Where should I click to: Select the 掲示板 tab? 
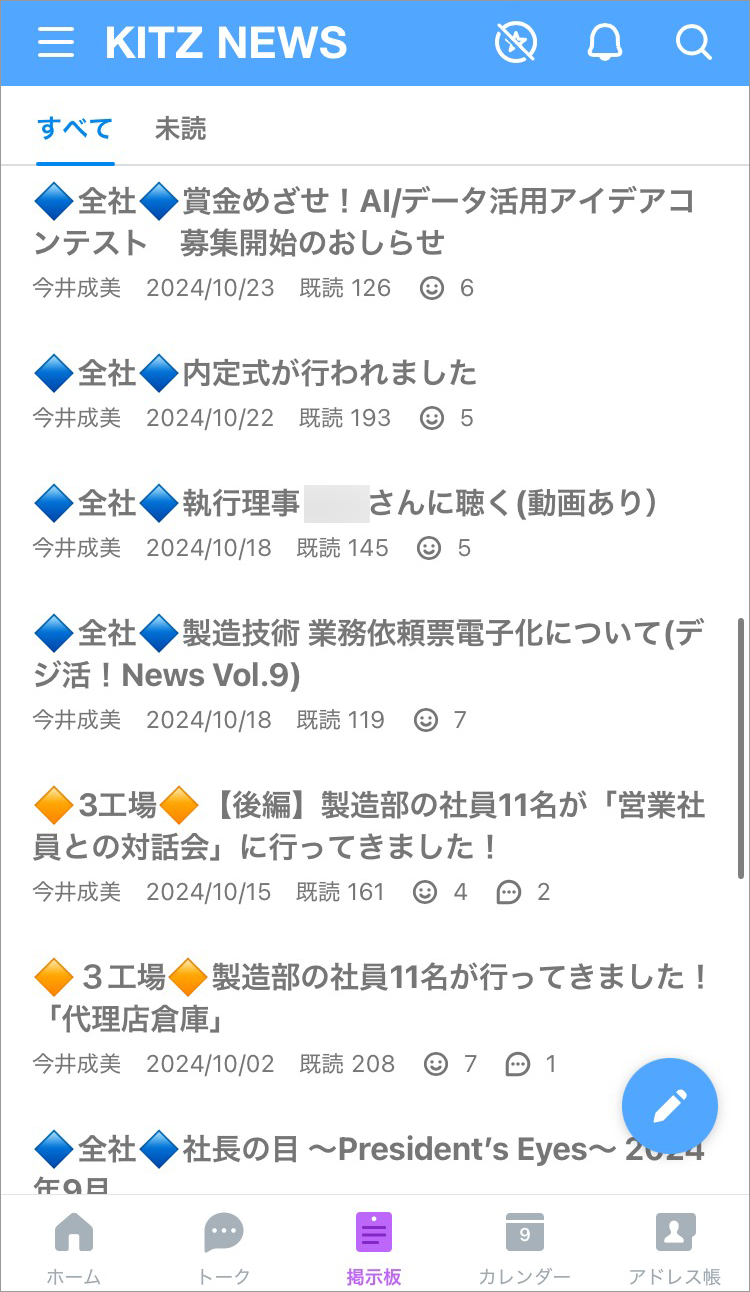374,1247
